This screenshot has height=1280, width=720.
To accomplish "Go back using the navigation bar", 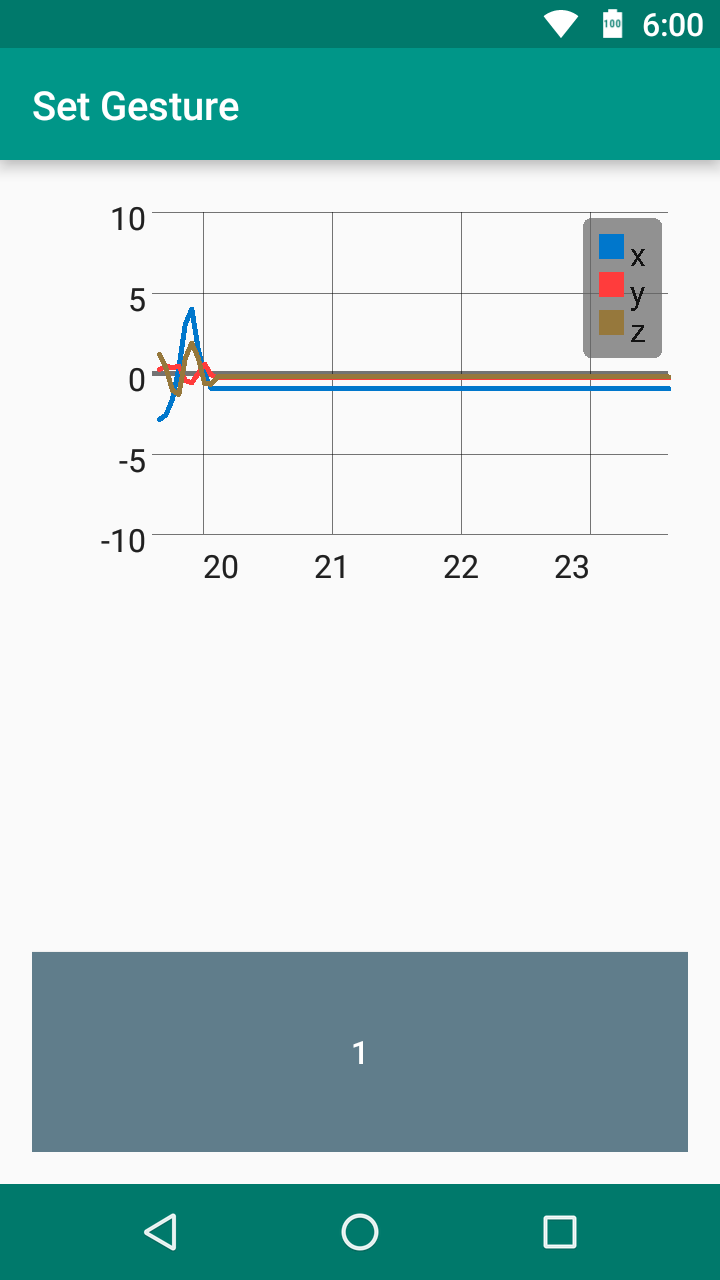I will point(160,1232).
